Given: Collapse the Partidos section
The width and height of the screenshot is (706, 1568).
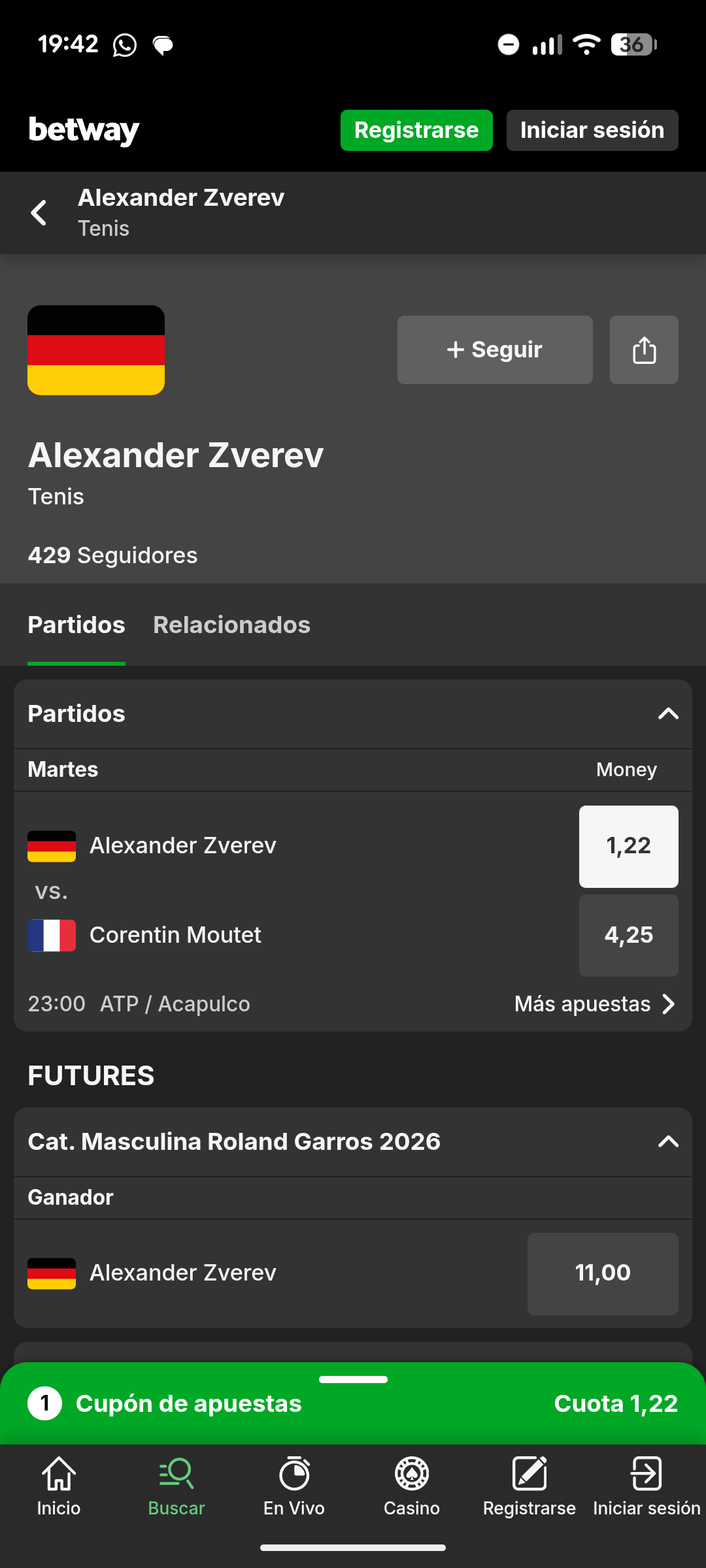Looking at the screenshot, I should click(667, 713).
